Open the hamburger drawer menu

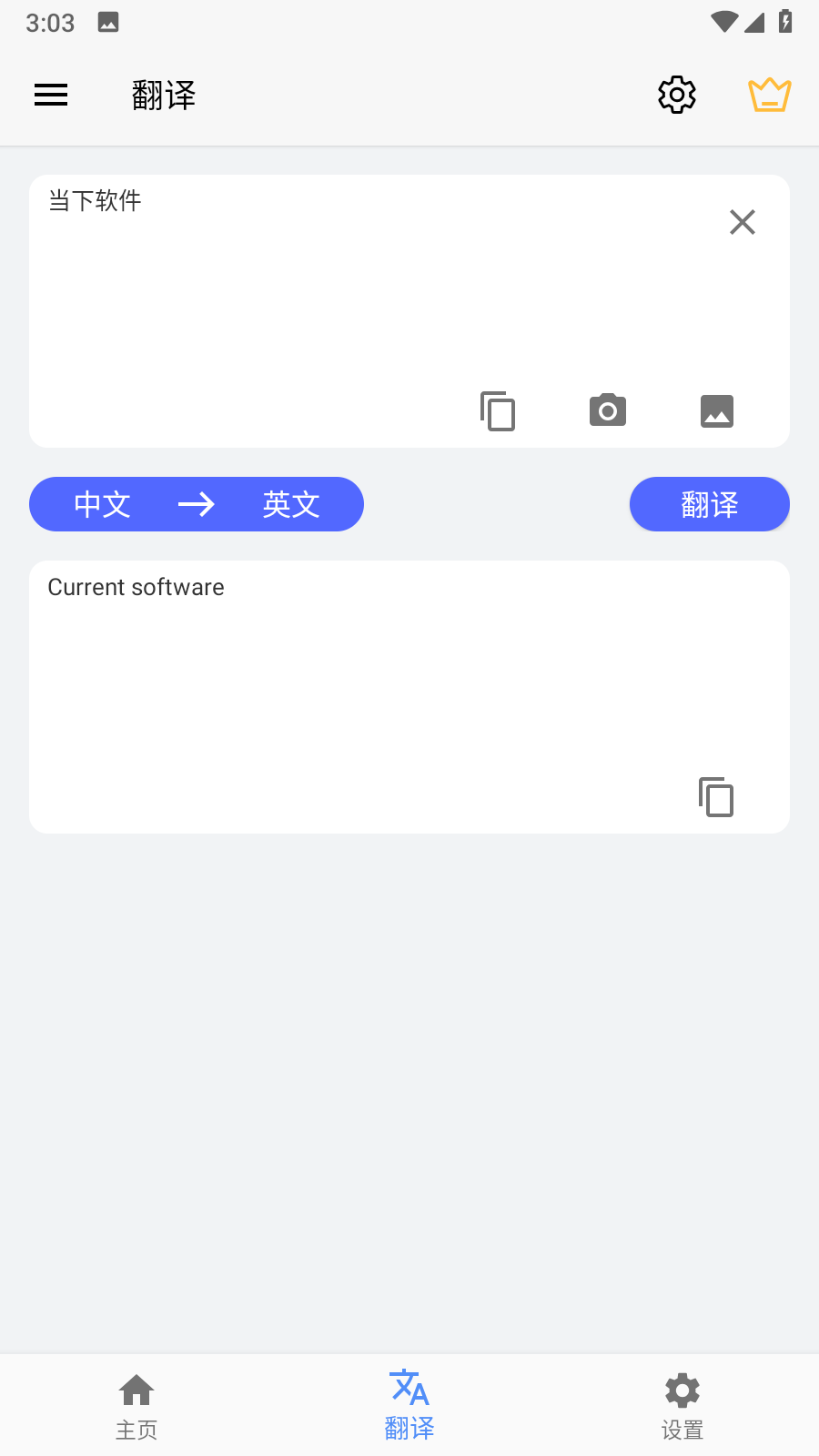click(x=51, y=95)
